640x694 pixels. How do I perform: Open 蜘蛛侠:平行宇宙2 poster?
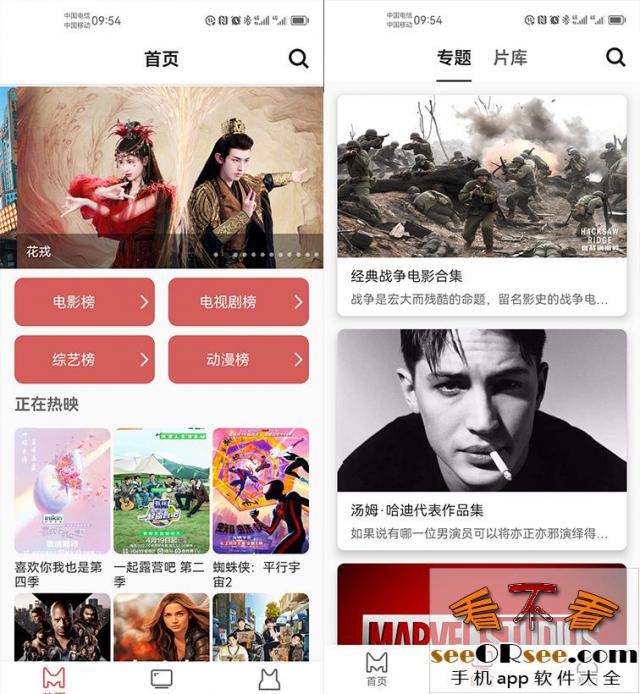click(x=260, y=491)
